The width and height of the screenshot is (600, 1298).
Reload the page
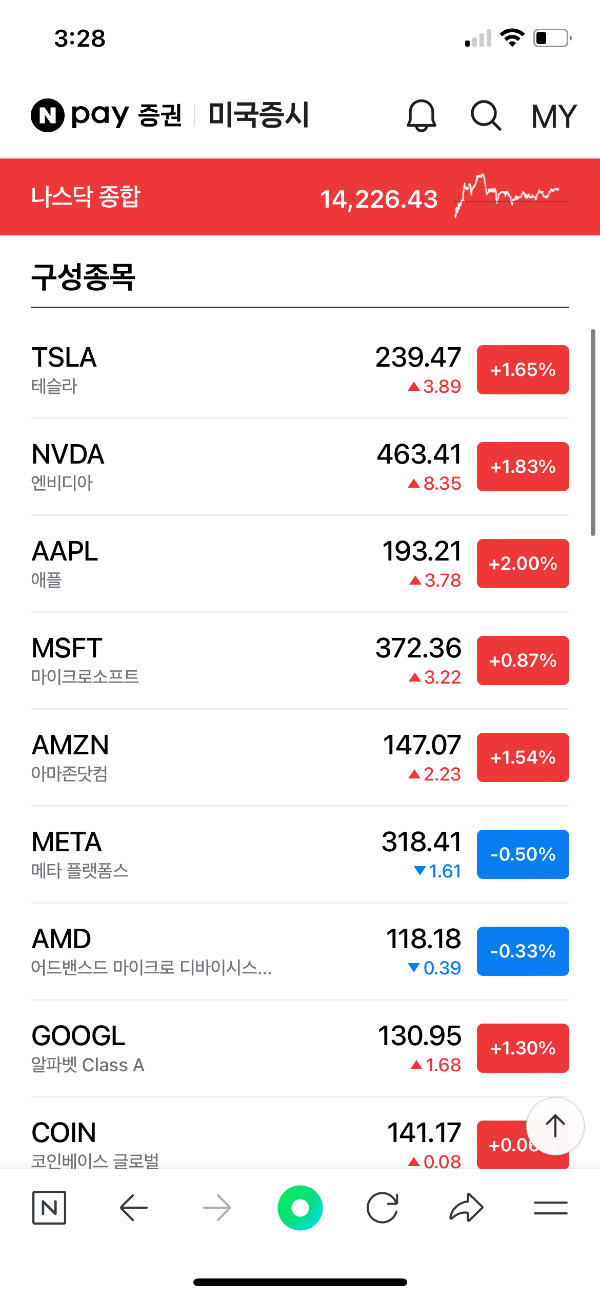click(x=382, y=1208)
